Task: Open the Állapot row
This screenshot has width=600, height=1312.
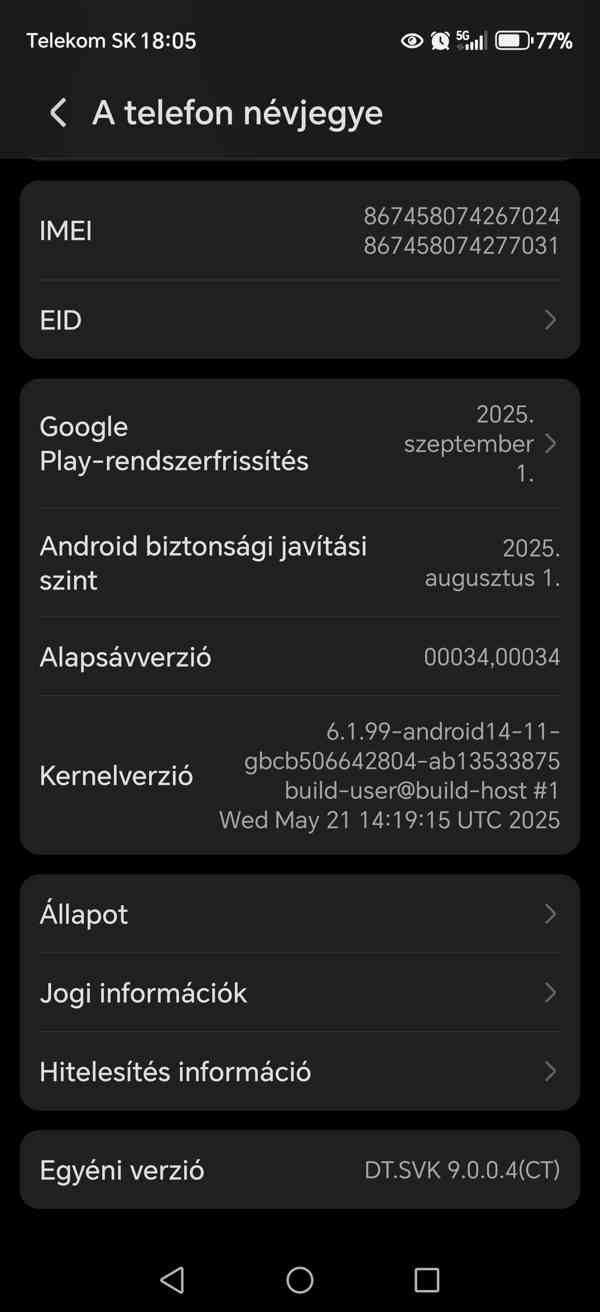Action: pyautogui.click(x=300, y=914)
